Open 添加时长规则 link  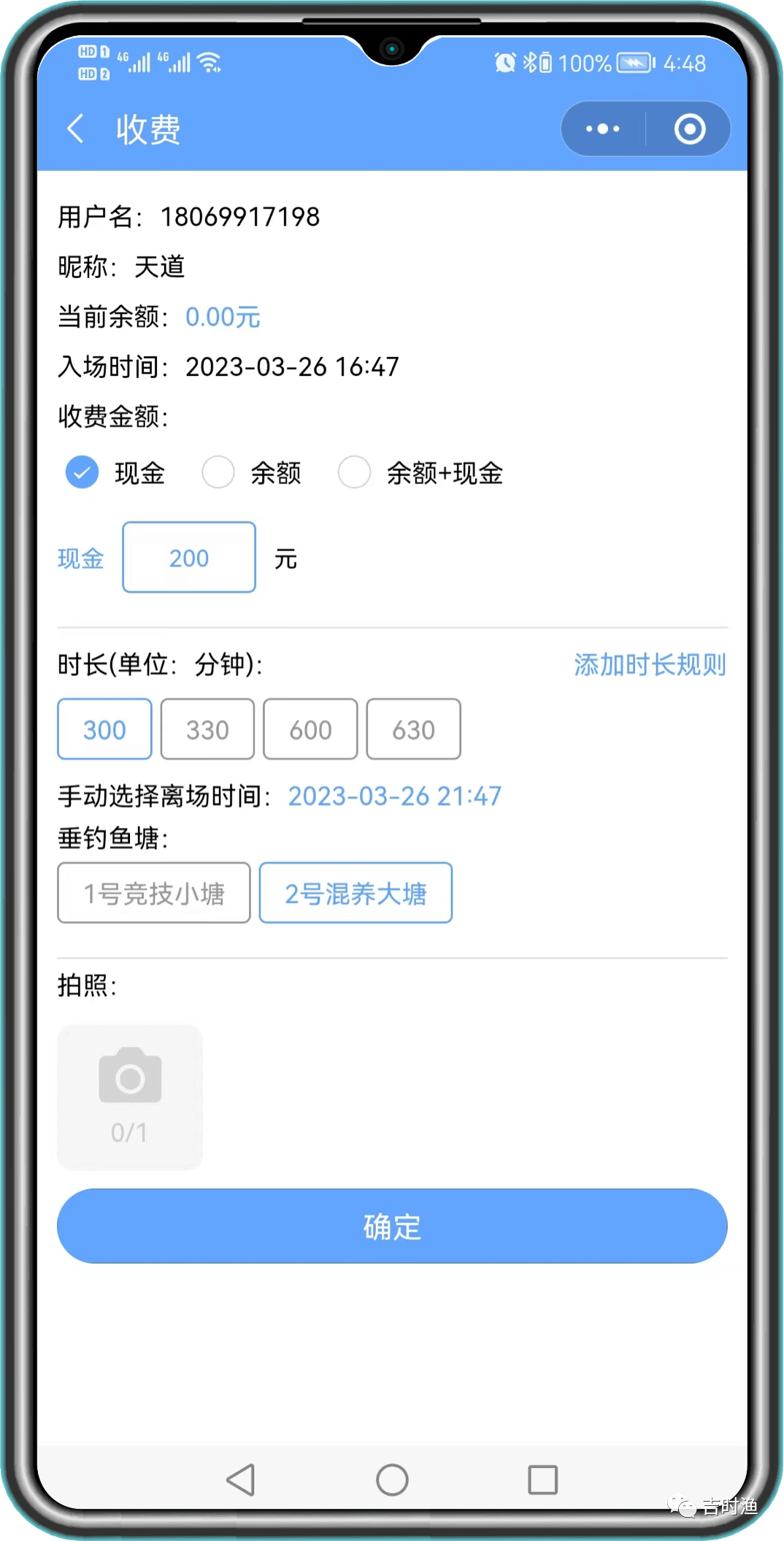tap(649, 665)
